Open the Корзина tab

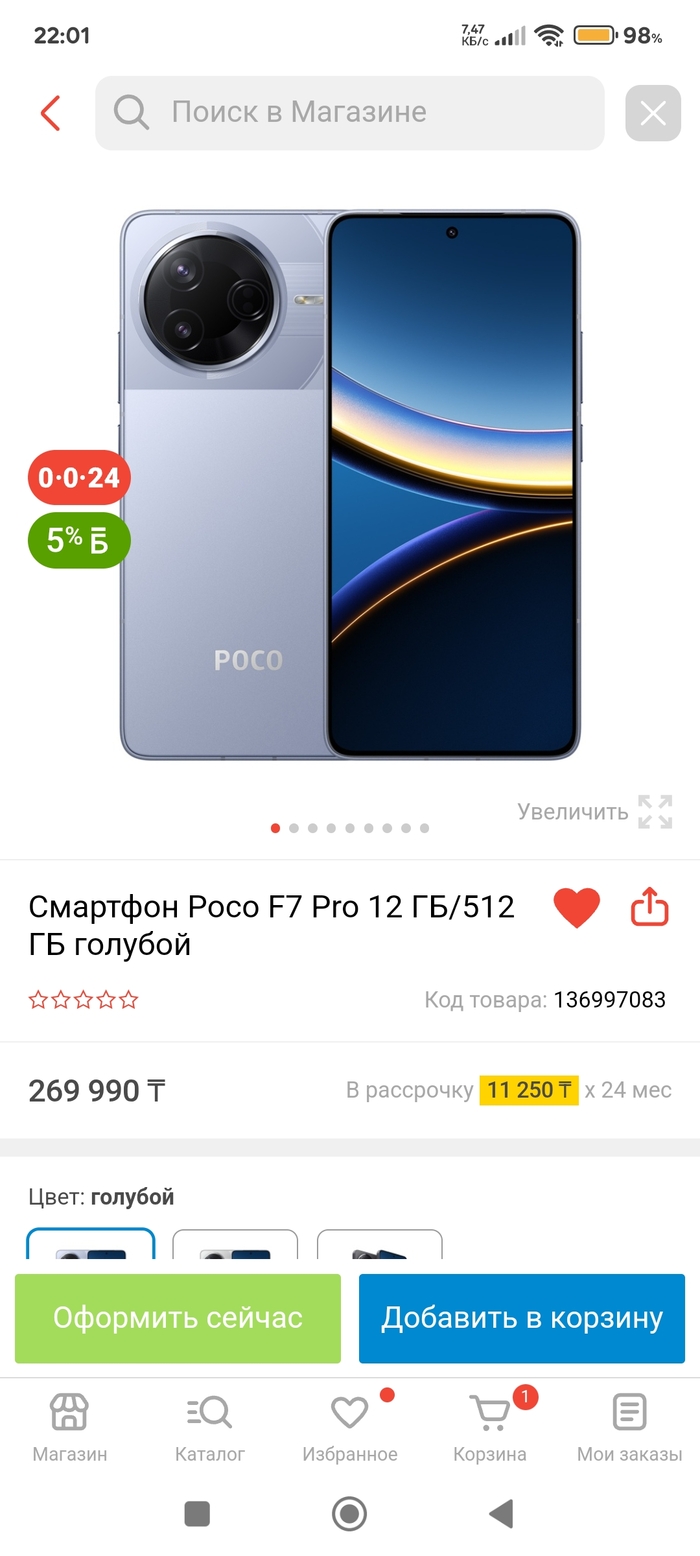point(490,1427)
